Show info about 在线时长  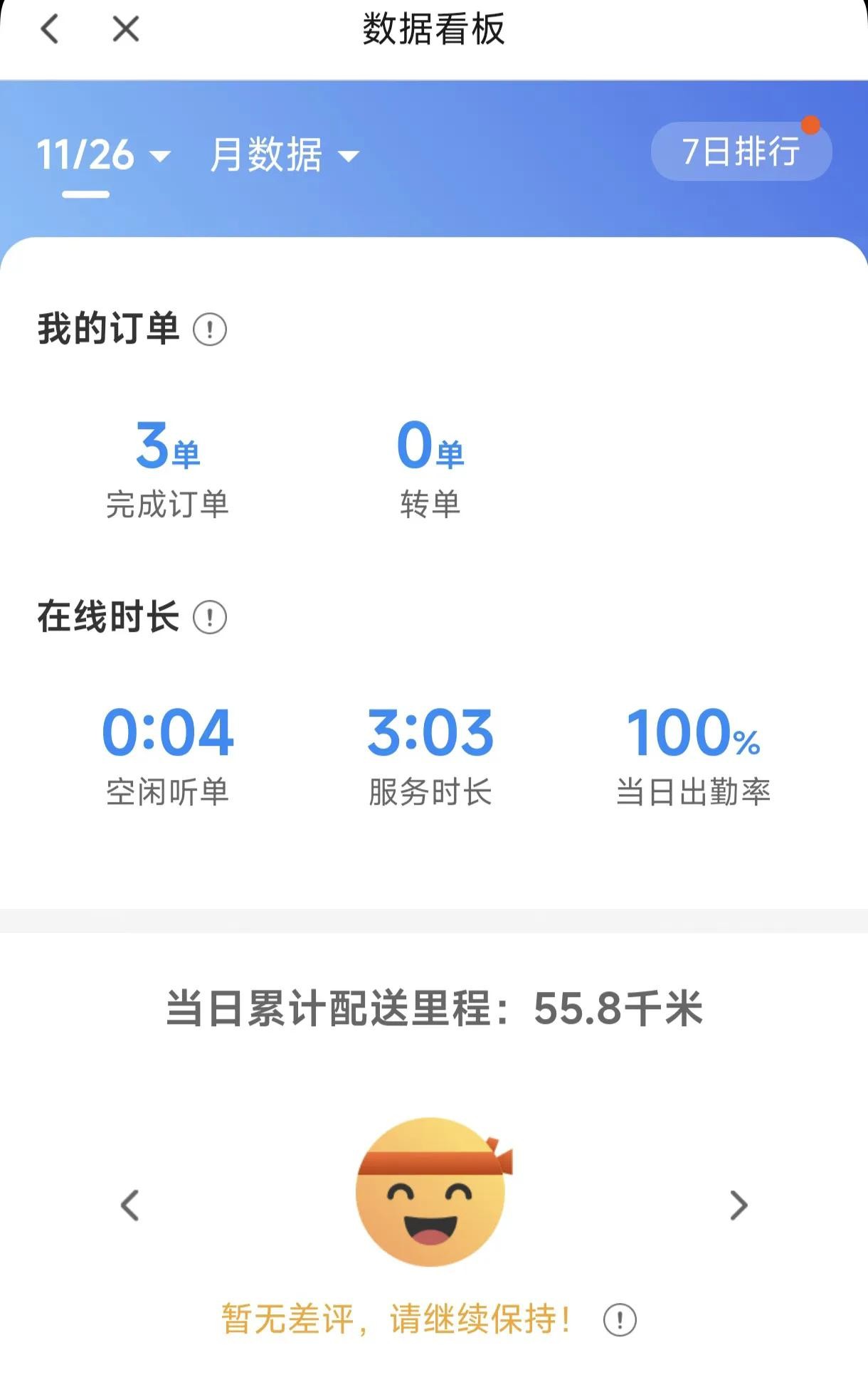click(x=210, y=617)
